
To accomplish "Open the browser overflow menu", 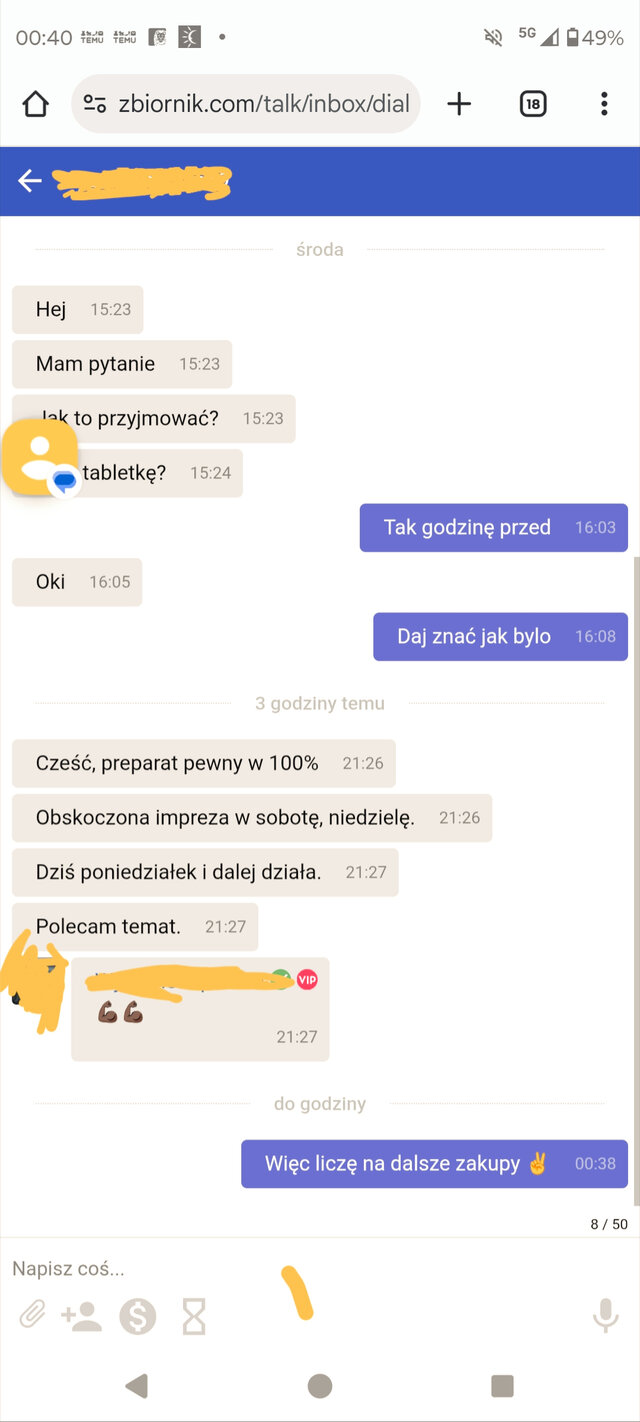I will (604, 104).
